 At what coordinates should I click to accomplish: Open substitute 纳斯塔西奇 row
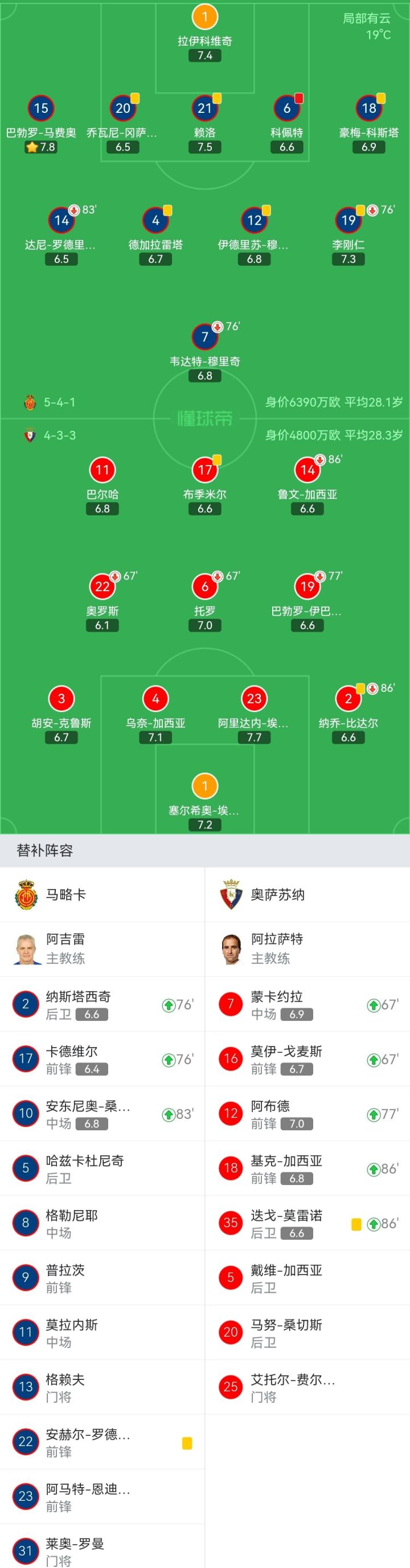(x=102, y=1004)
